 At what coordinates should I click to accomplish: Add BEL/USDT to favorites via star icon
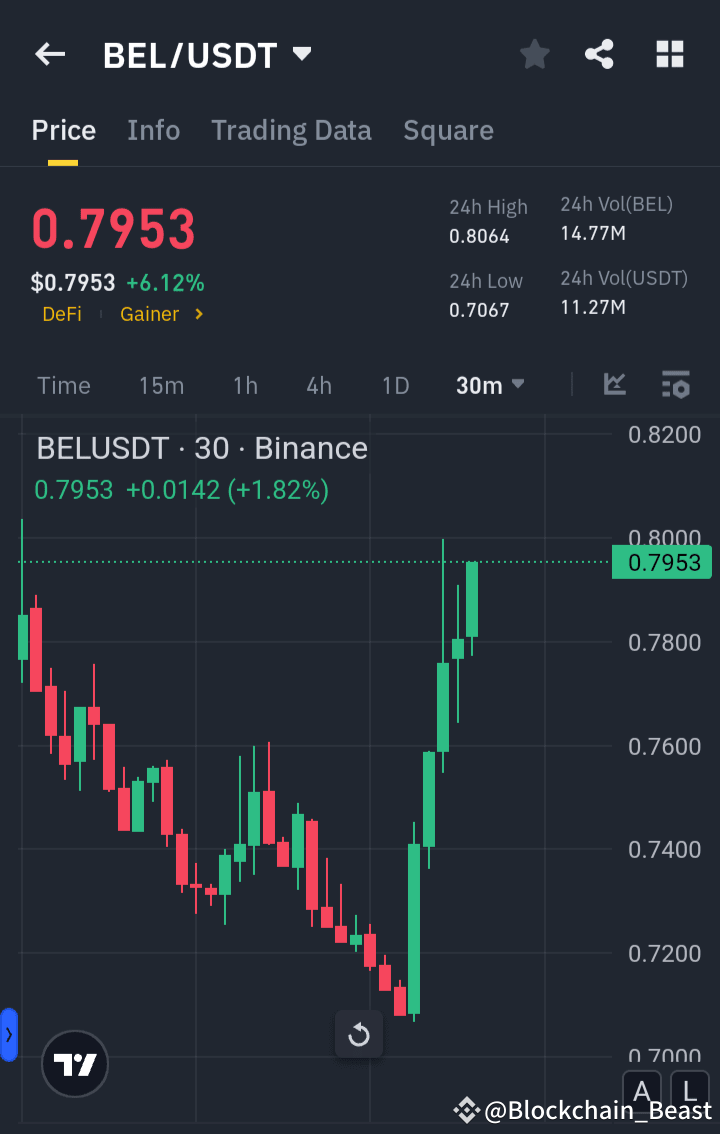tap(534, 54)
